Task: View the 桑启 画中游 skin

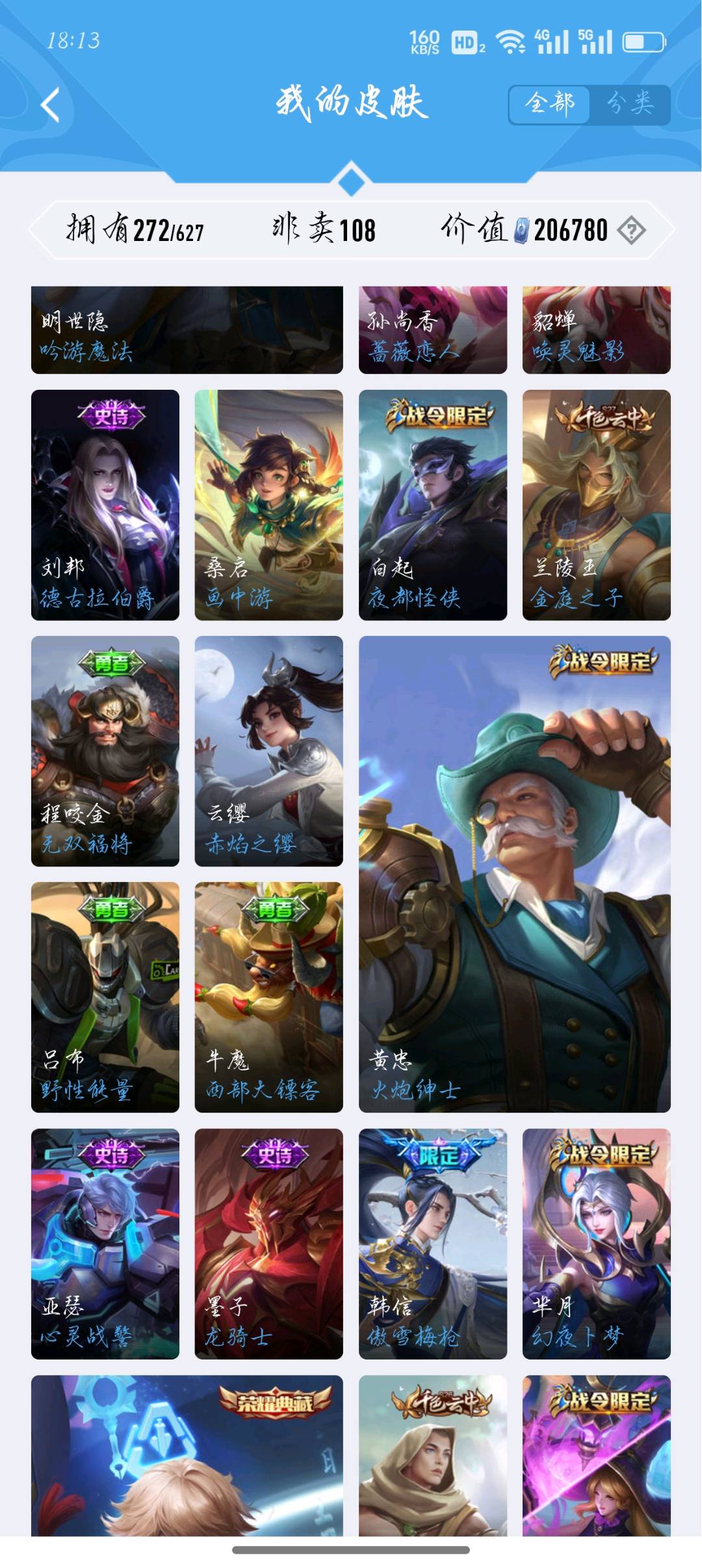Action: (x=268, y=505)
